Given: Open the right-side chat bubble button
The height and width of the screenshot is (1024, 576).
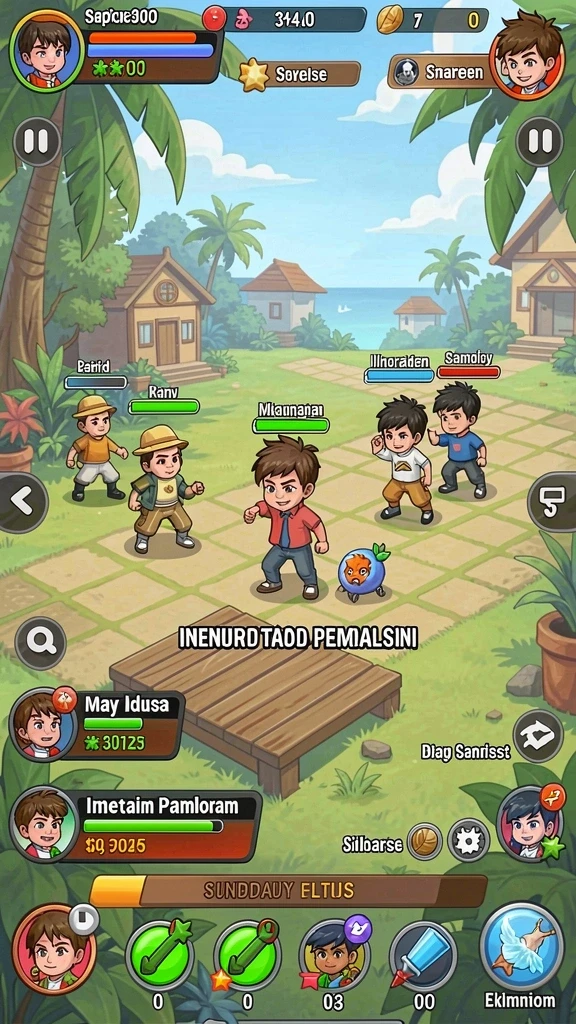Looking at the screenshot, I should (552, 502).
